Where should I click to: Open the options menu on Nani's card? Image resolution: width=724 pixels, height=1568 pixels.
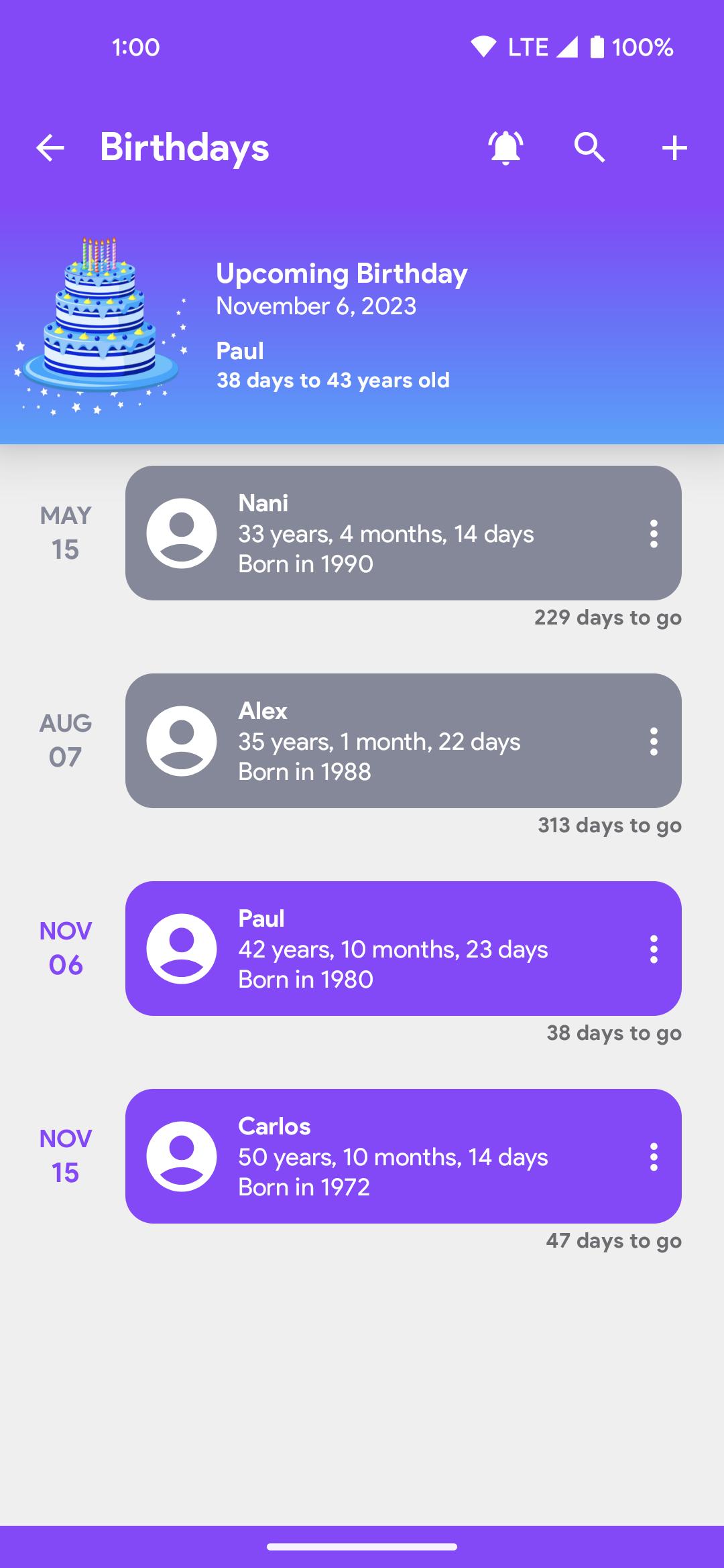[654, 533]
